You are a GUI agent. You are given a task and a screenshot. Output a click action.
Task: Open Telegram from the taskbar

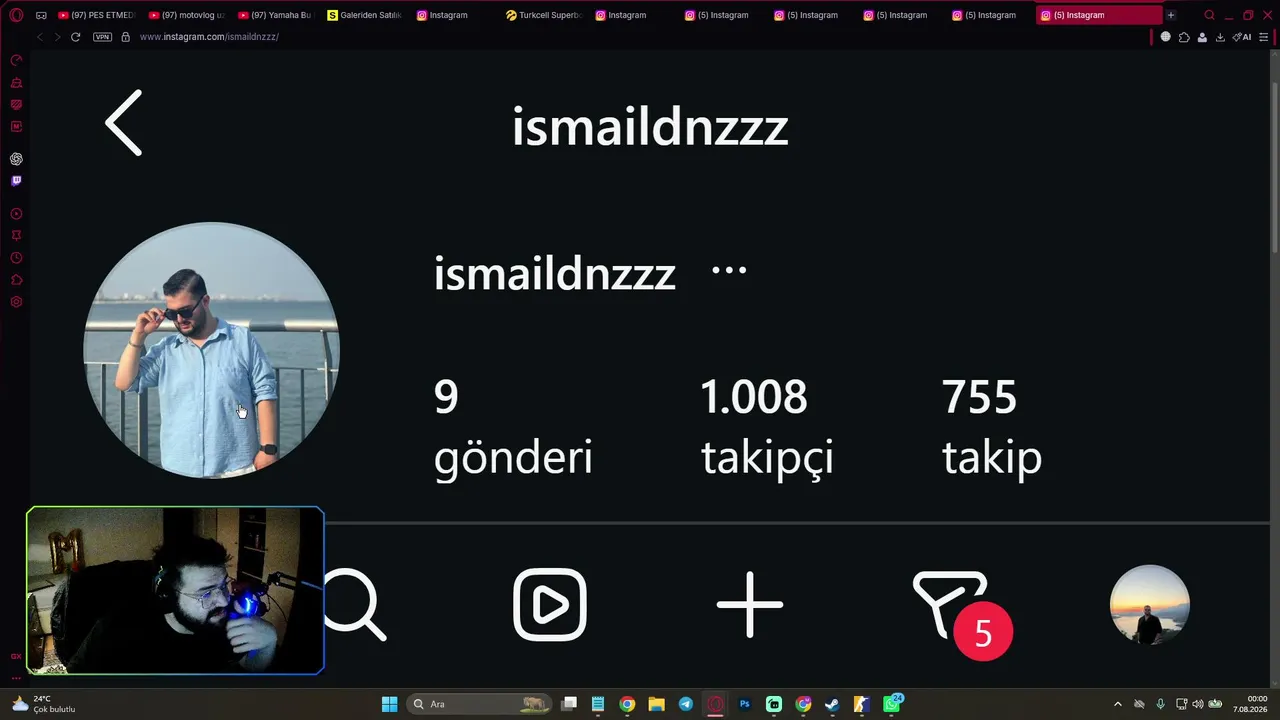pos(685,704)
